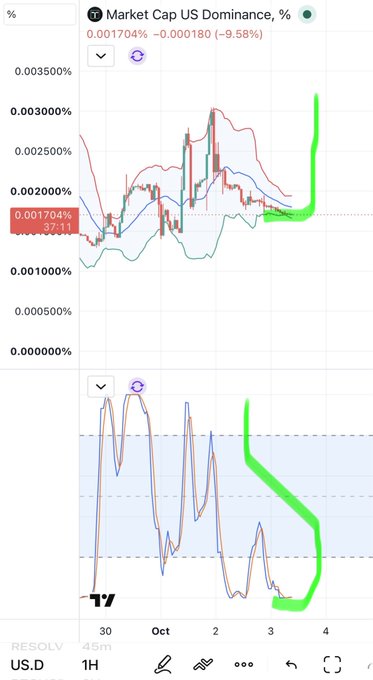The image size is (373, 680).
Task: Undo the last chart action
Action: point(291,665)
